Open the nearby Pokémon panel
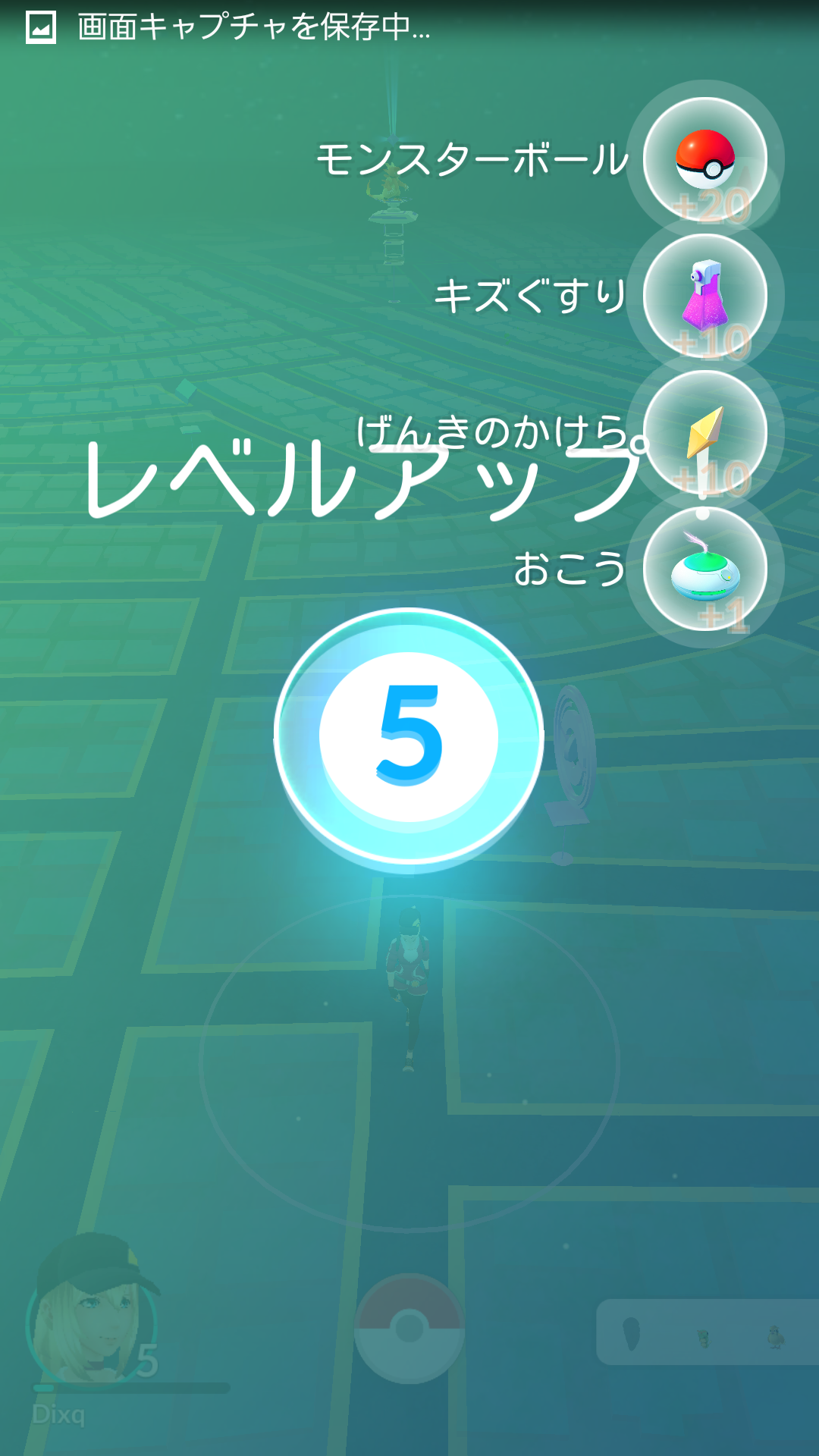819x1456 pixels. coord(707,1332)
